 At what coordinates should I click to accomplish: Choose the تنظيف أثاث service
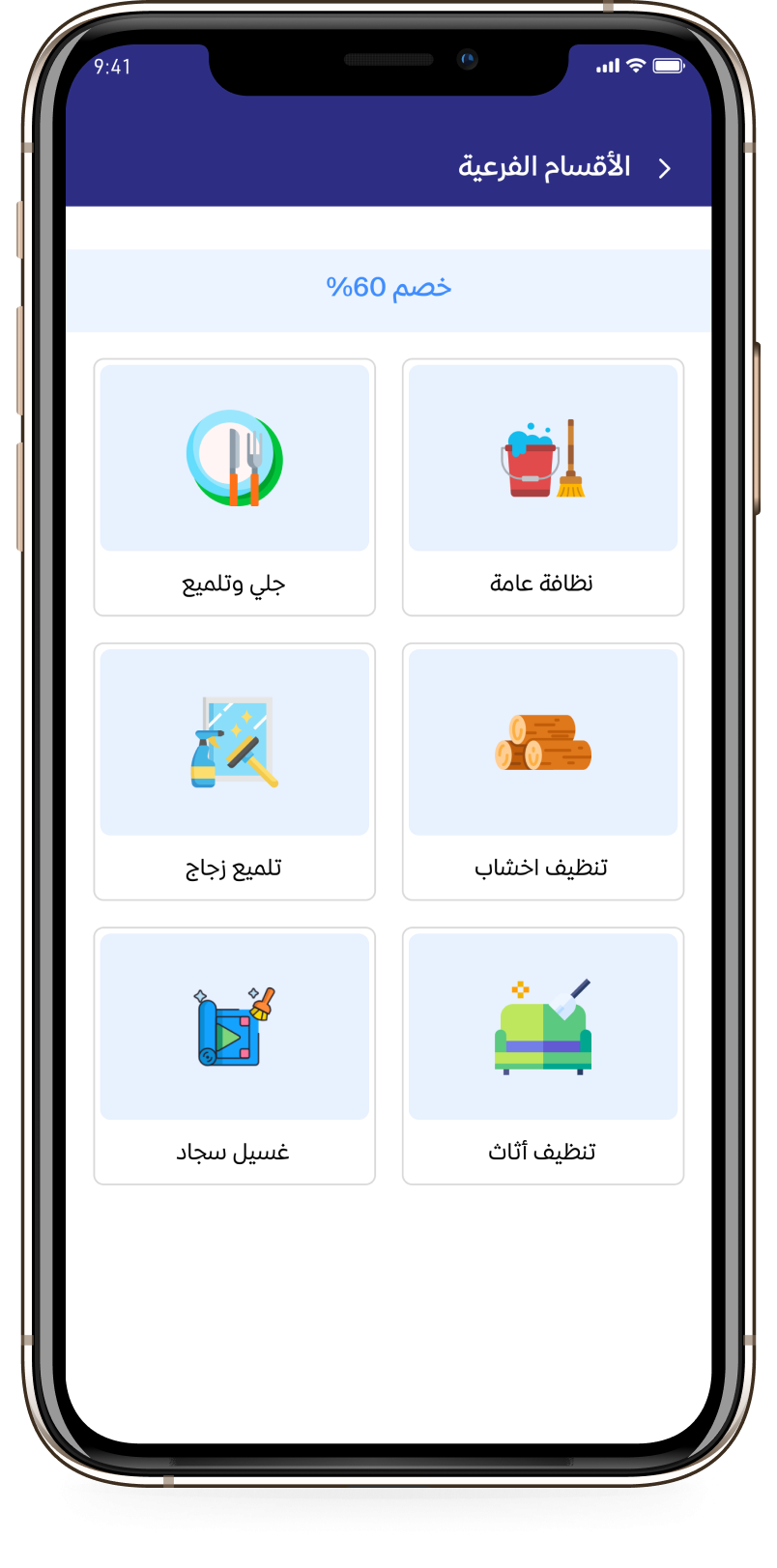pyautogui.click(x=542, y=1055)
